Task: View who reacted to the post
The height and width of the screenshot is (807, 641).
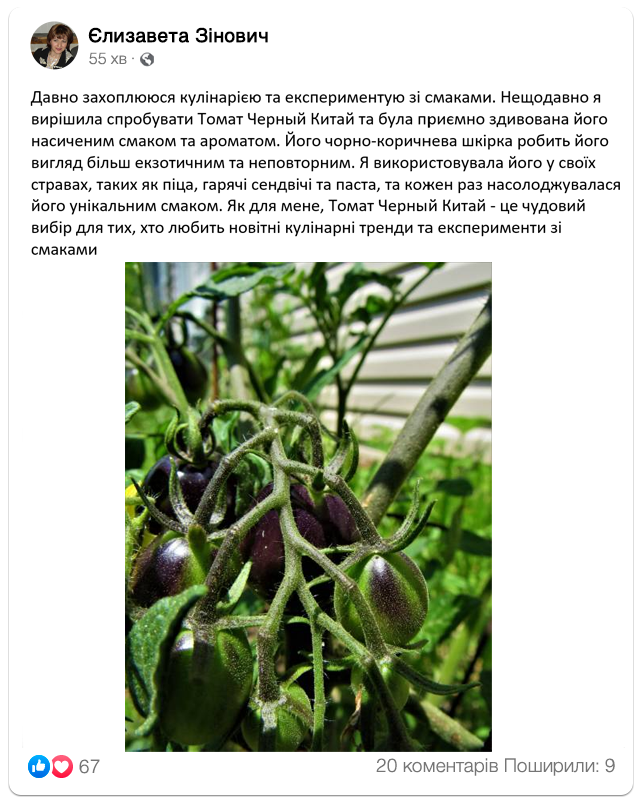Action: click(x=64, y=767)
